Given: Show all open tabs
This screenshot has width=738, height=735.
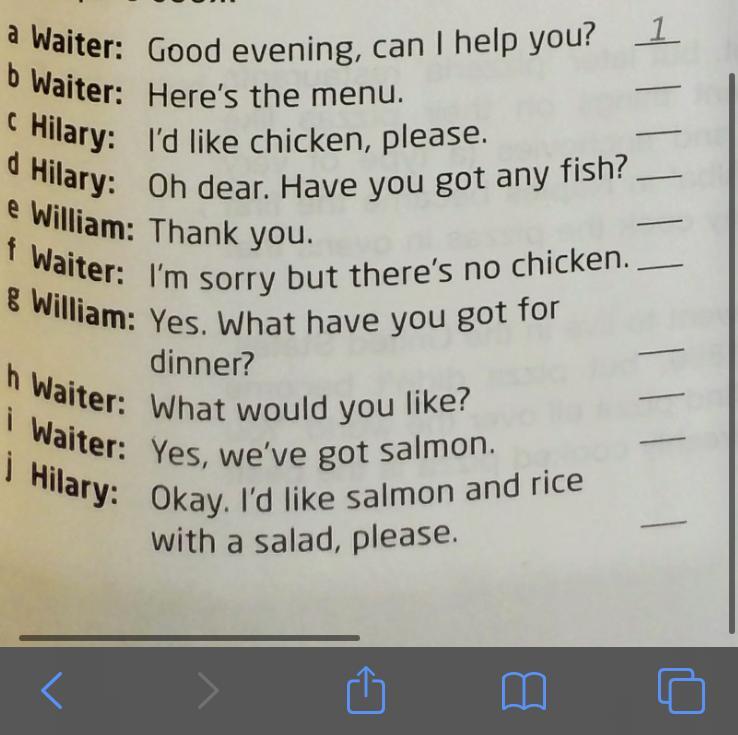Looking at the screenshot, I should coord(681,691).
